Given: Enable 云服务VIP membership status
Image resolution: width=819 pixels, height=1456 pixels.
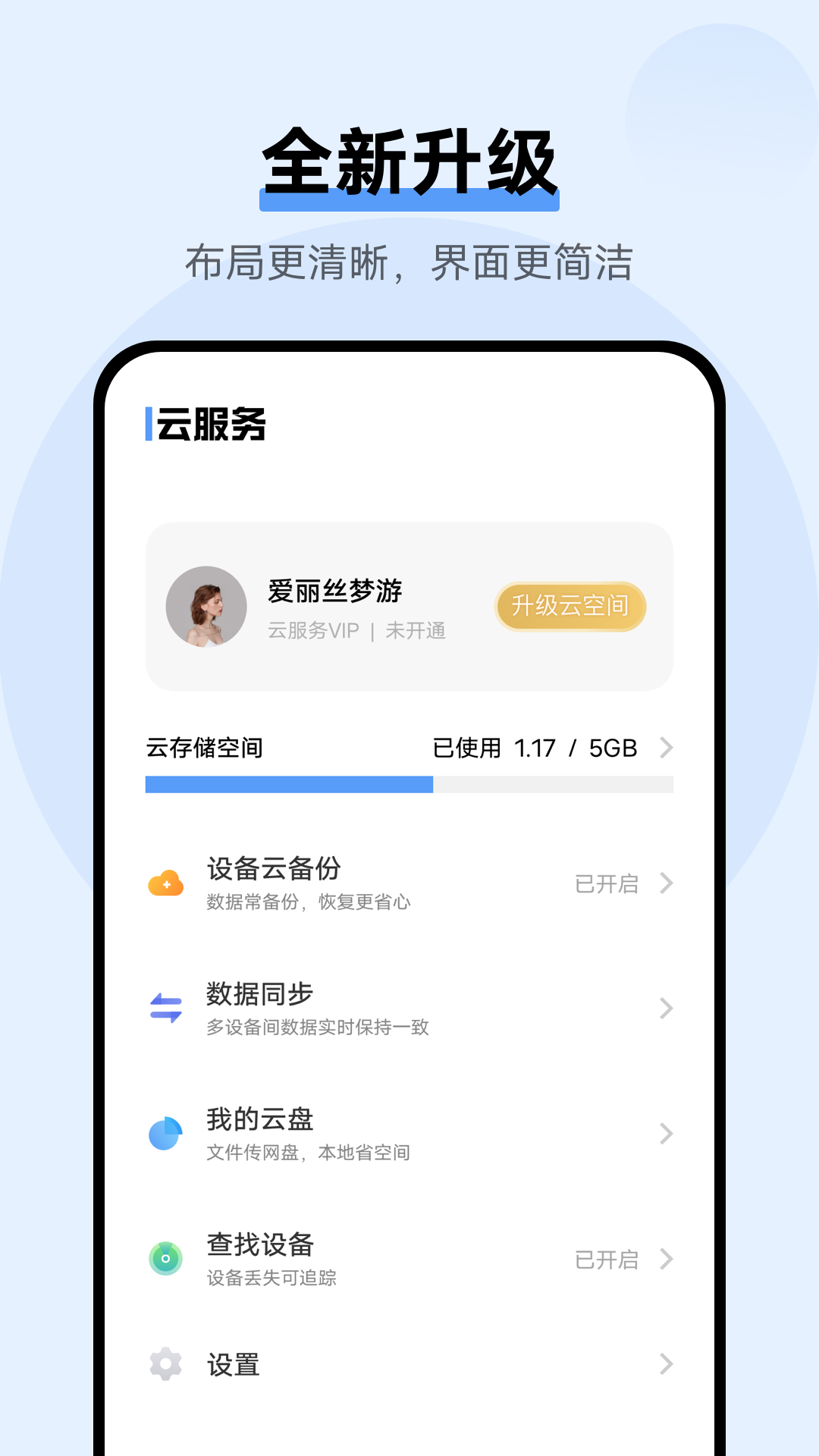Looking at the screenshot, I should [x=313, y=631].
